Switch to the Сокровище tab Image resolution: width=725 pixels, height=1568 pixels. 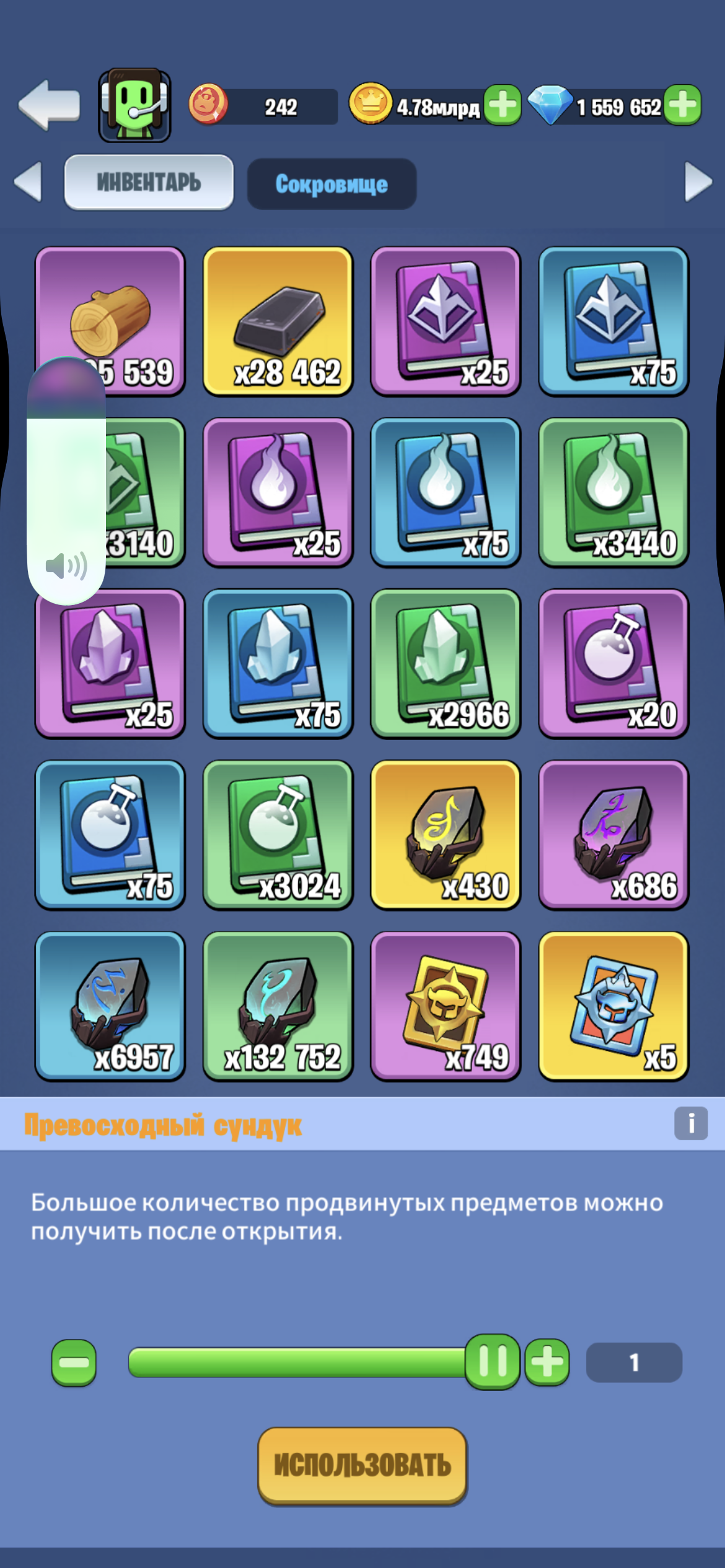click(332, 184)
